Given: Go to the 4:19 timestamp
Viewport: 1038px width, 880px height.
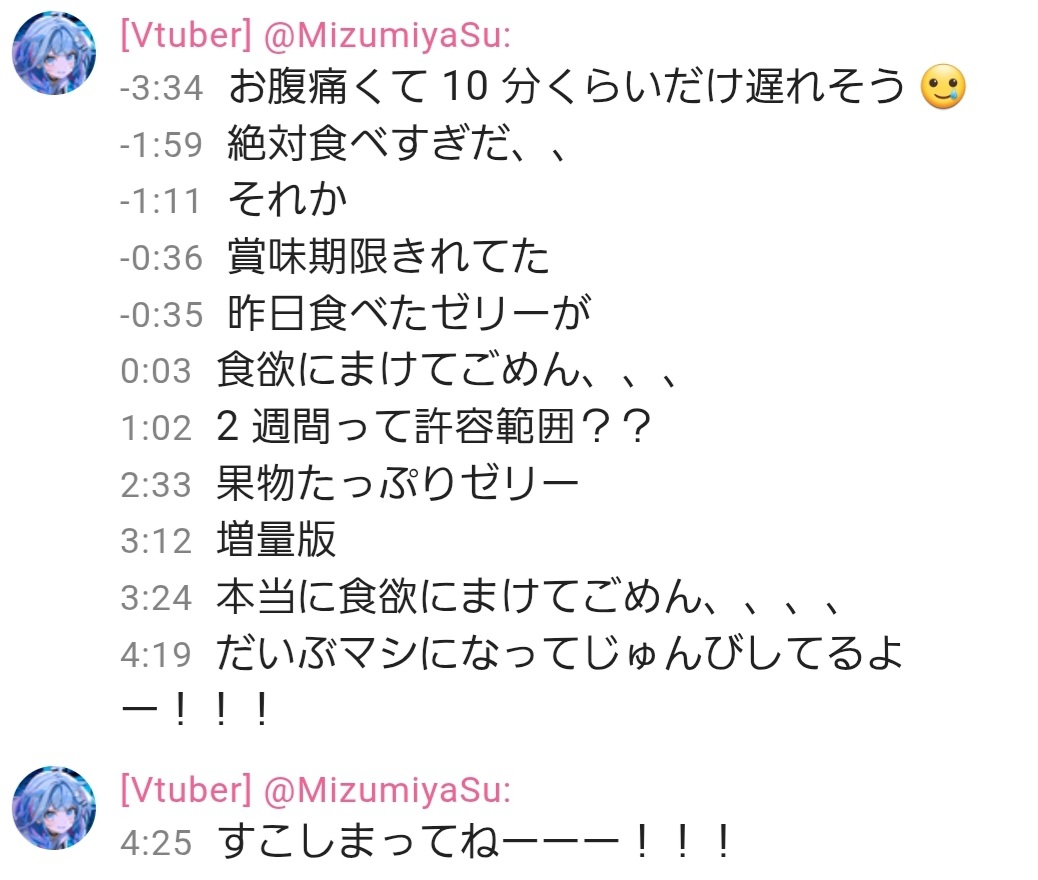Looking at the screenshot, I should click(x=156, y=656).
